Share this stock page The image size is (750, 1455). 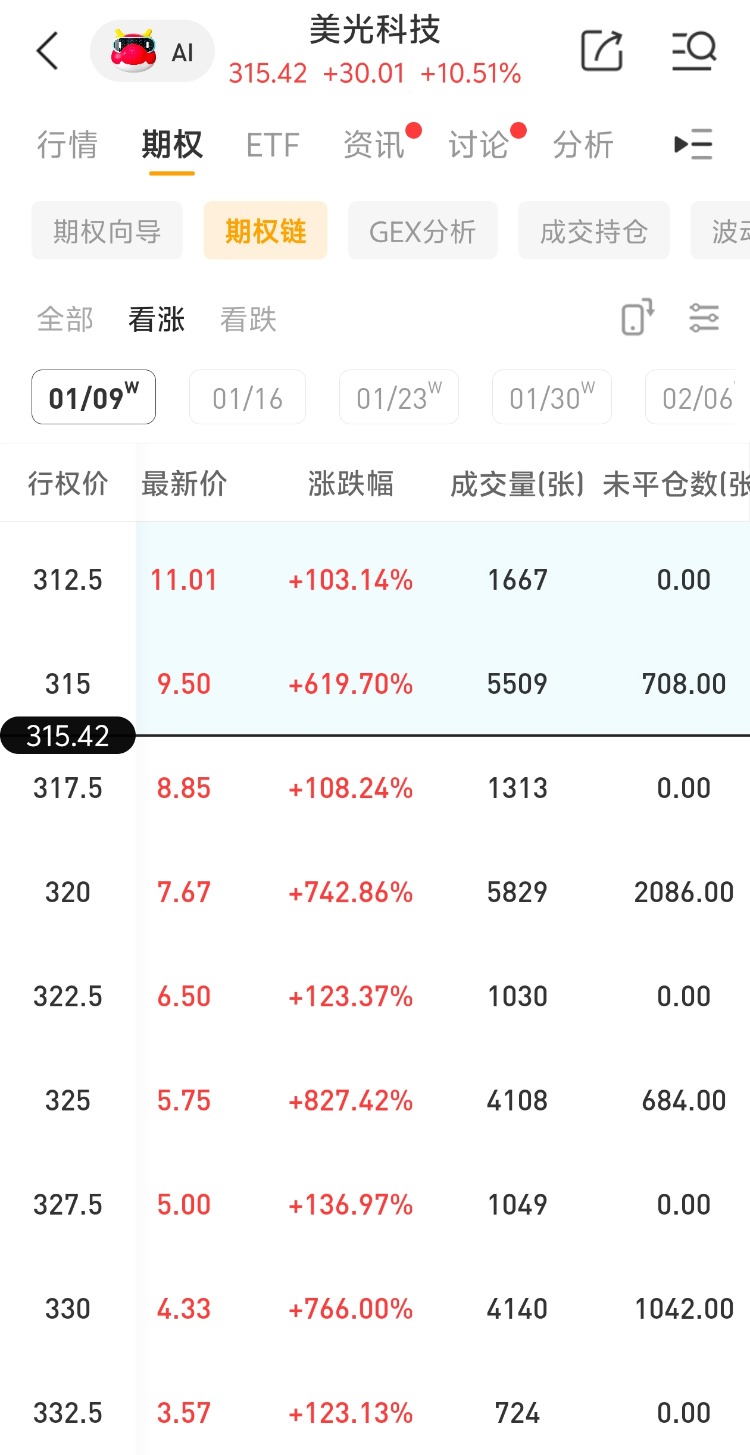[x=601, y=50]
